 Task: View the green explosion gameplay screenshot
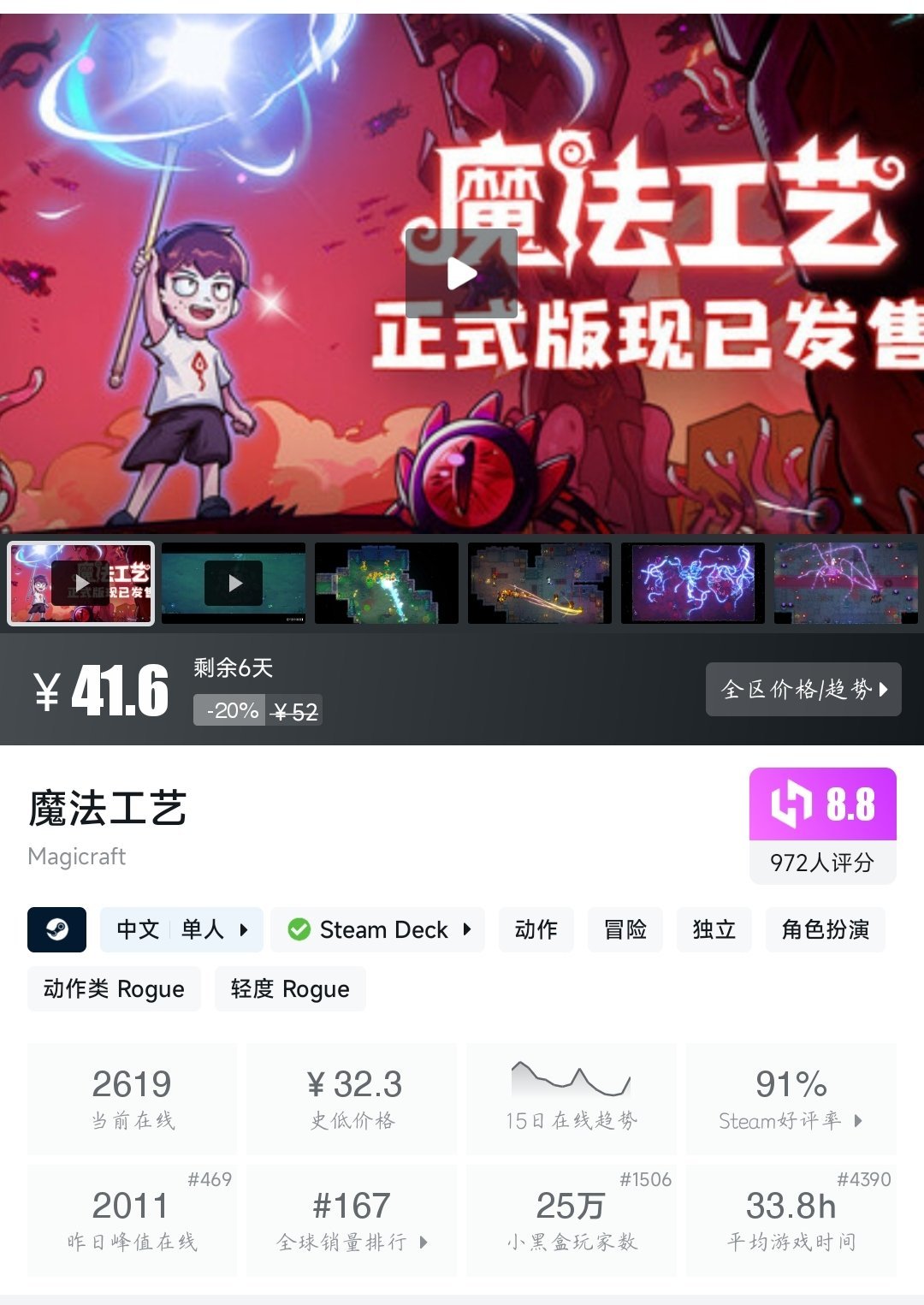pyautogui.click(x=387, y=584)
